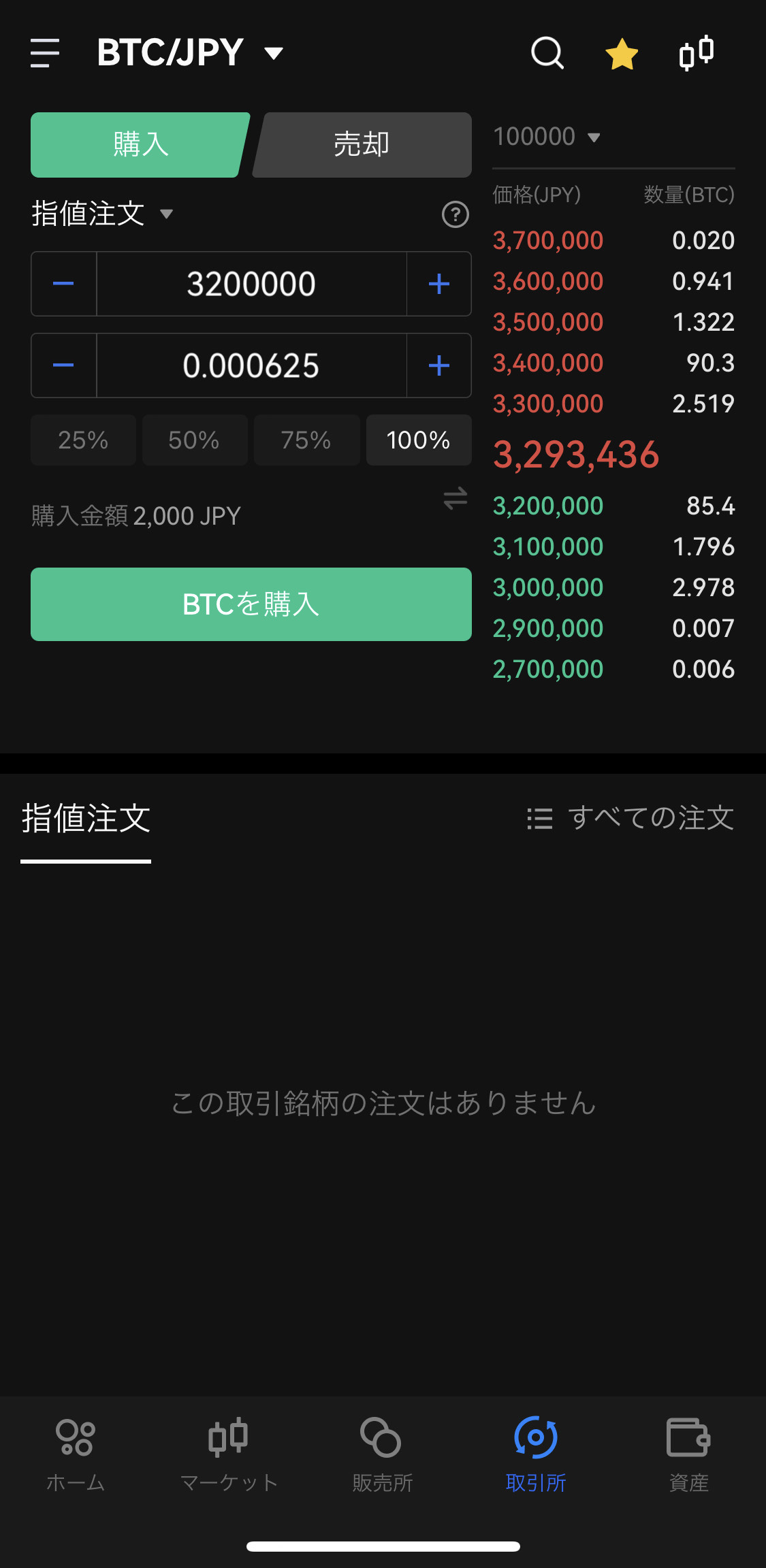Switch to the 売却 sell tab
This screenshot has height=1568, width=766.
[362, 145]
